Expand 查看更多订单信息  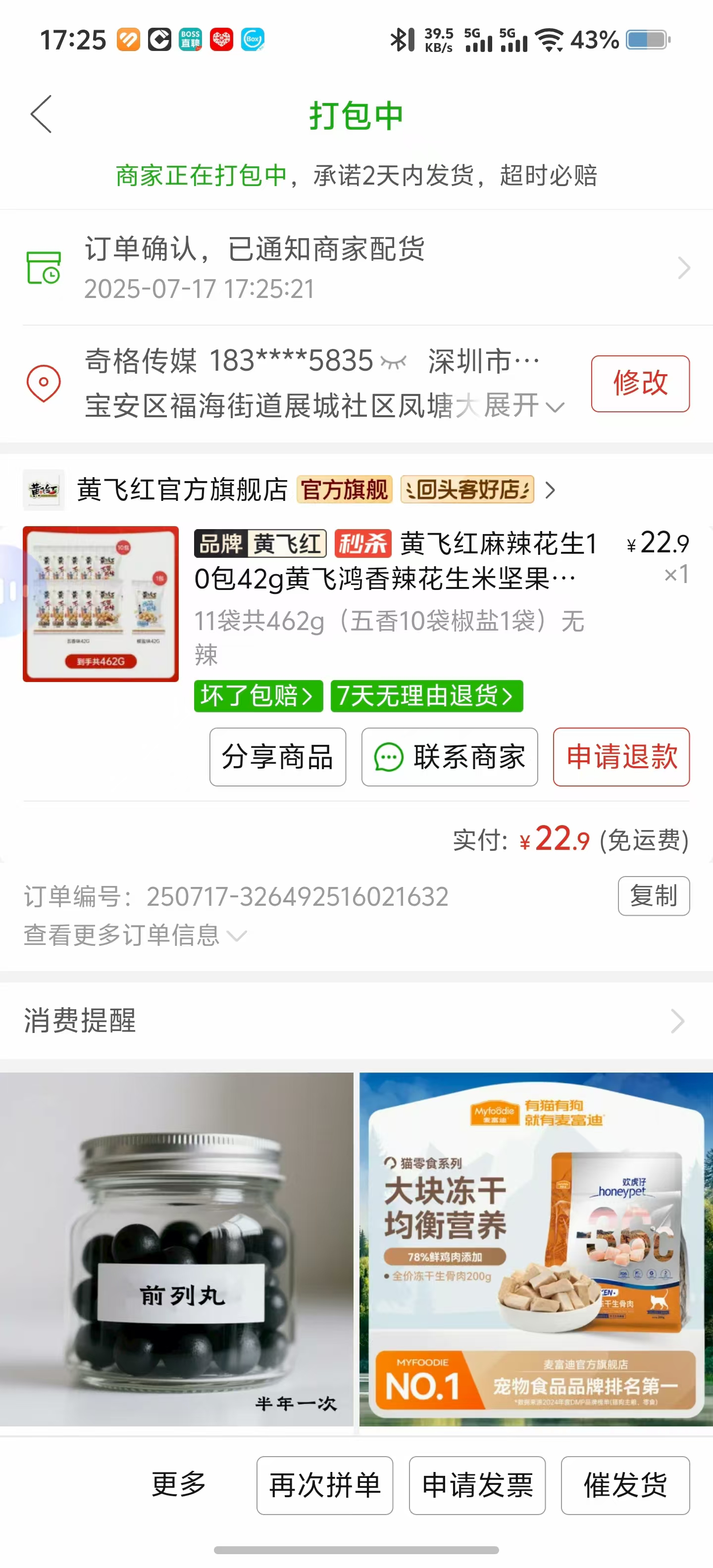pos(135,935)
